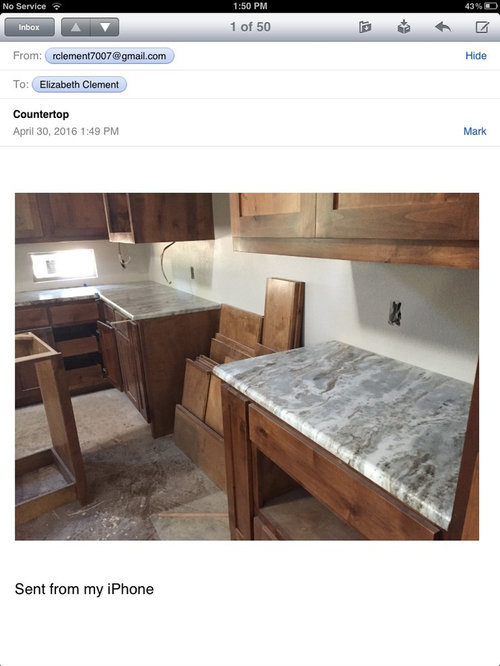This screenshot has height=666, width=500.
Task: Mark this message
Action: 475,131
